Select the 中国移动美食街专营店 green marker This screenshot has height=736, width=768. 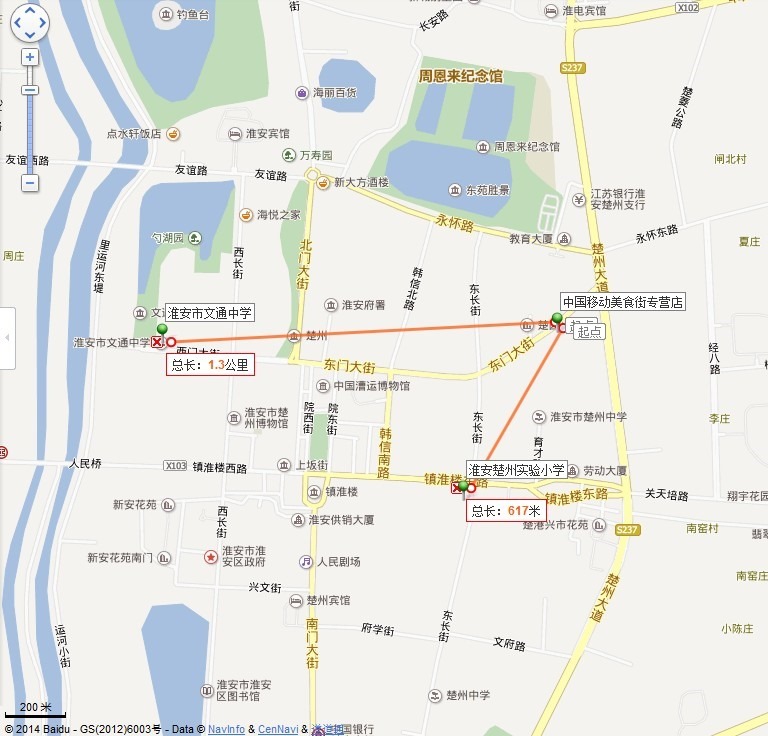point(557,318)
